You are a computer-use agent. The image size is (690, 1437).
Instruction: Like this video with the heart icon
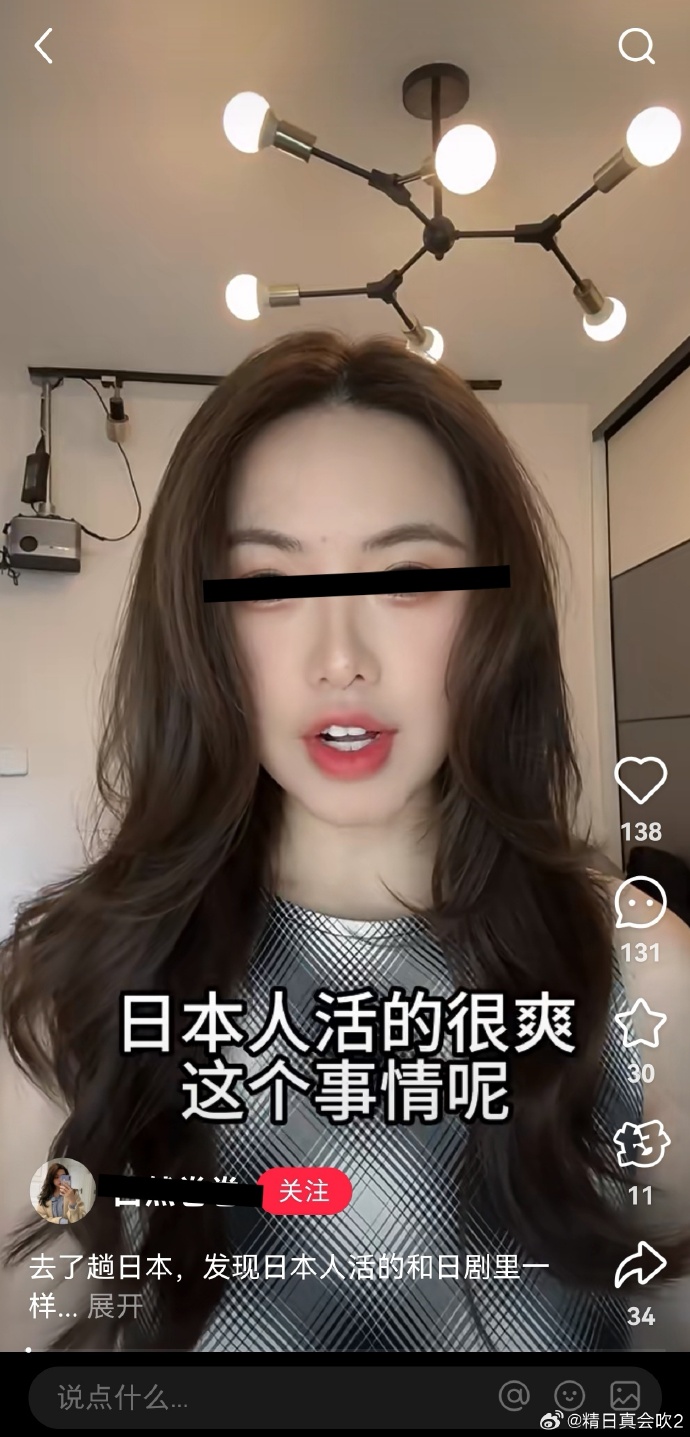click(640, 782)
